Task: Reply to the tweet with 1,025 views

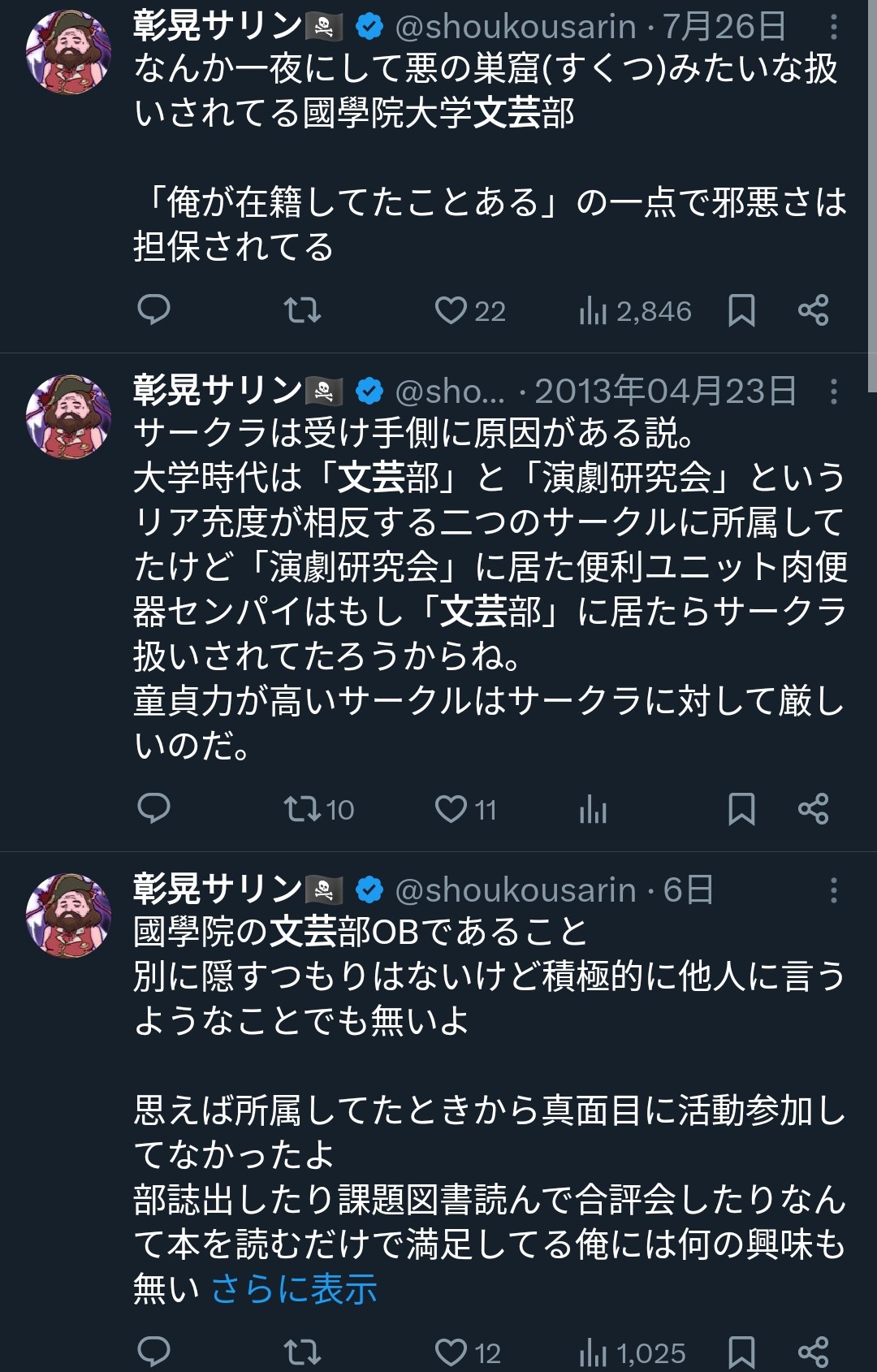Action: [x=153, y=1353]
